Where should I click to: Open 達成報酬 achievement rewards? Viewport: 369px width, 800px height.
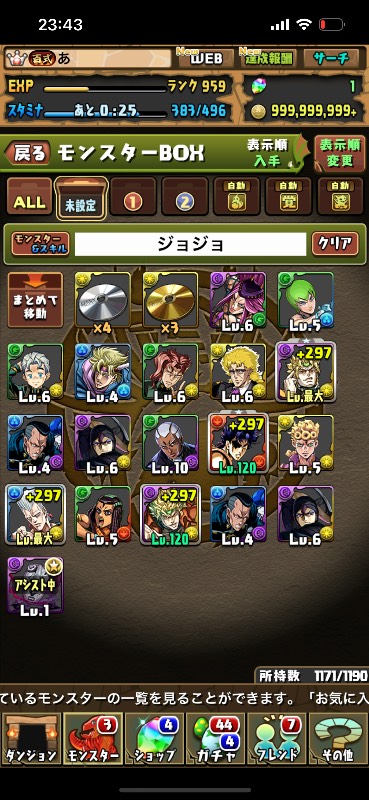(x=267, y=58)
